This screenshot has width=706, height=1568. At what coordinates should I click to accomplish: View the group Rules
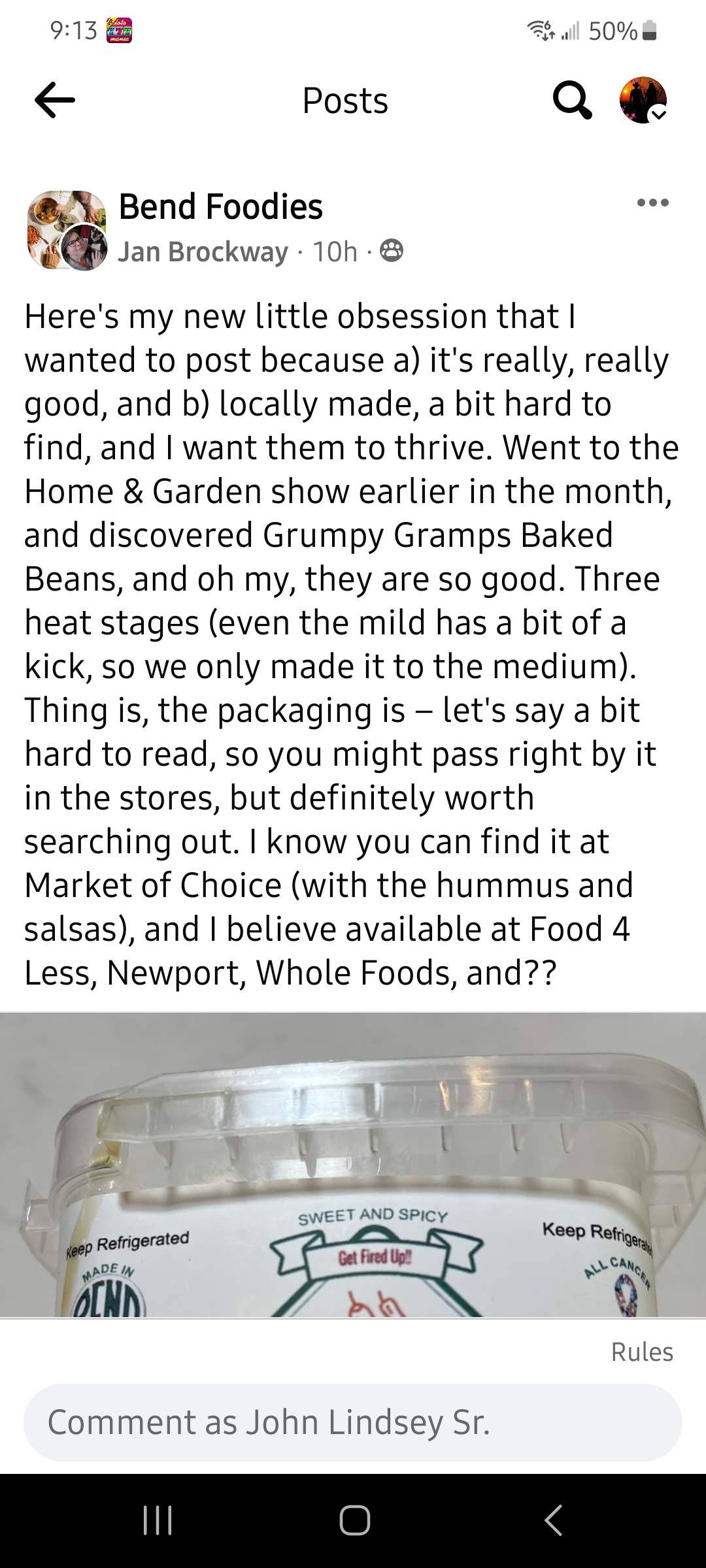641,1352
